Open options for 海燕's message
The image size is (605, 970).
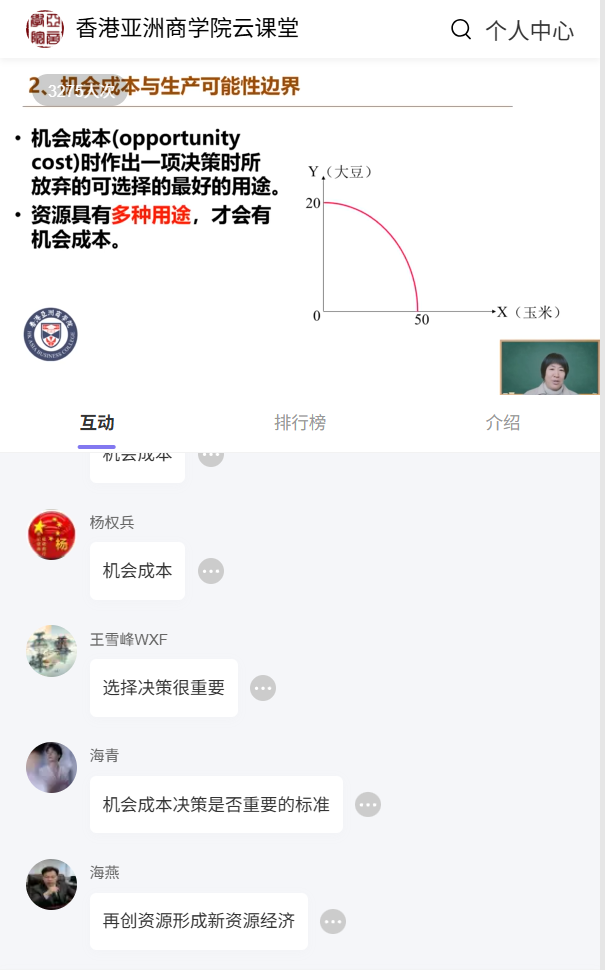[333, 922]
